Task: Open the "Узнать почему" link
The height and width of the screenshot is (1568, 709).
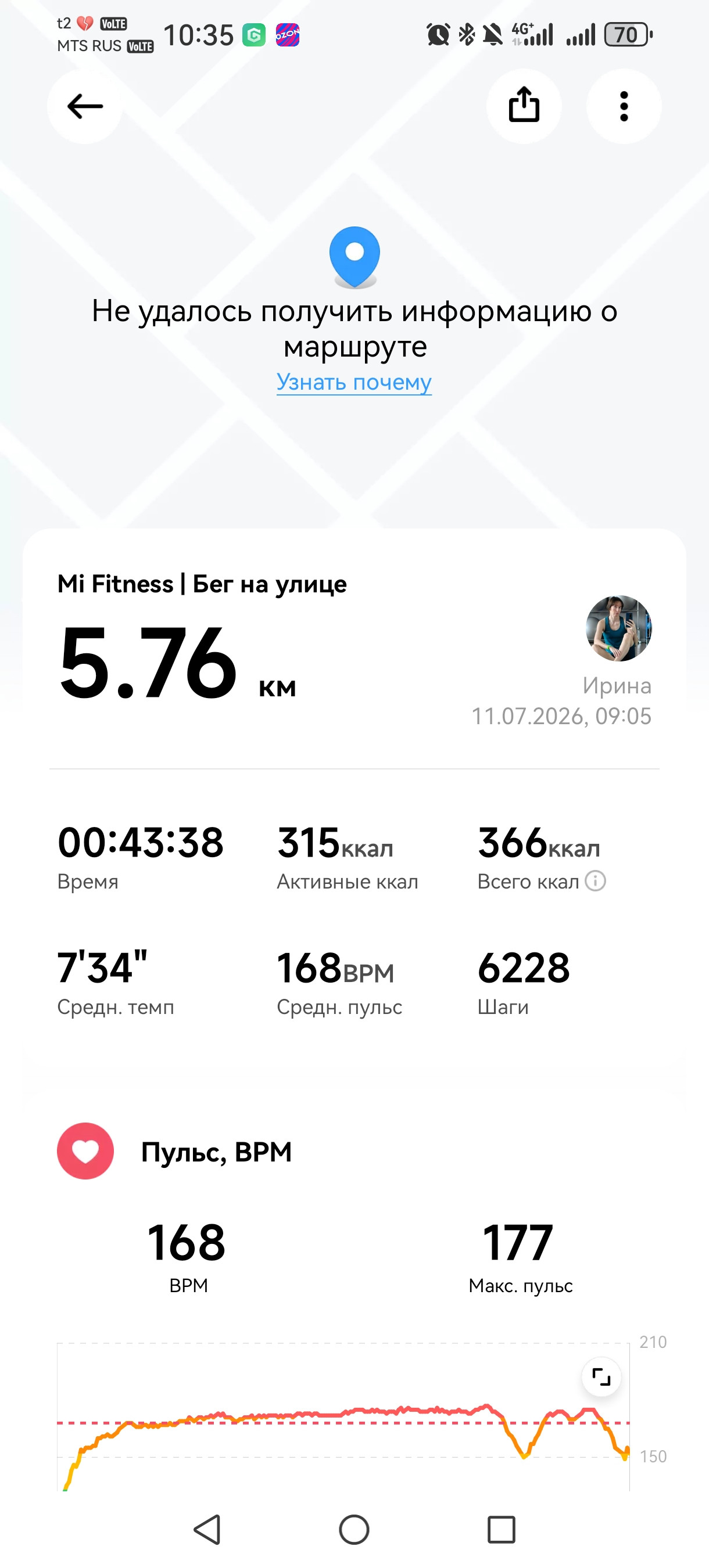Action: 354,382
